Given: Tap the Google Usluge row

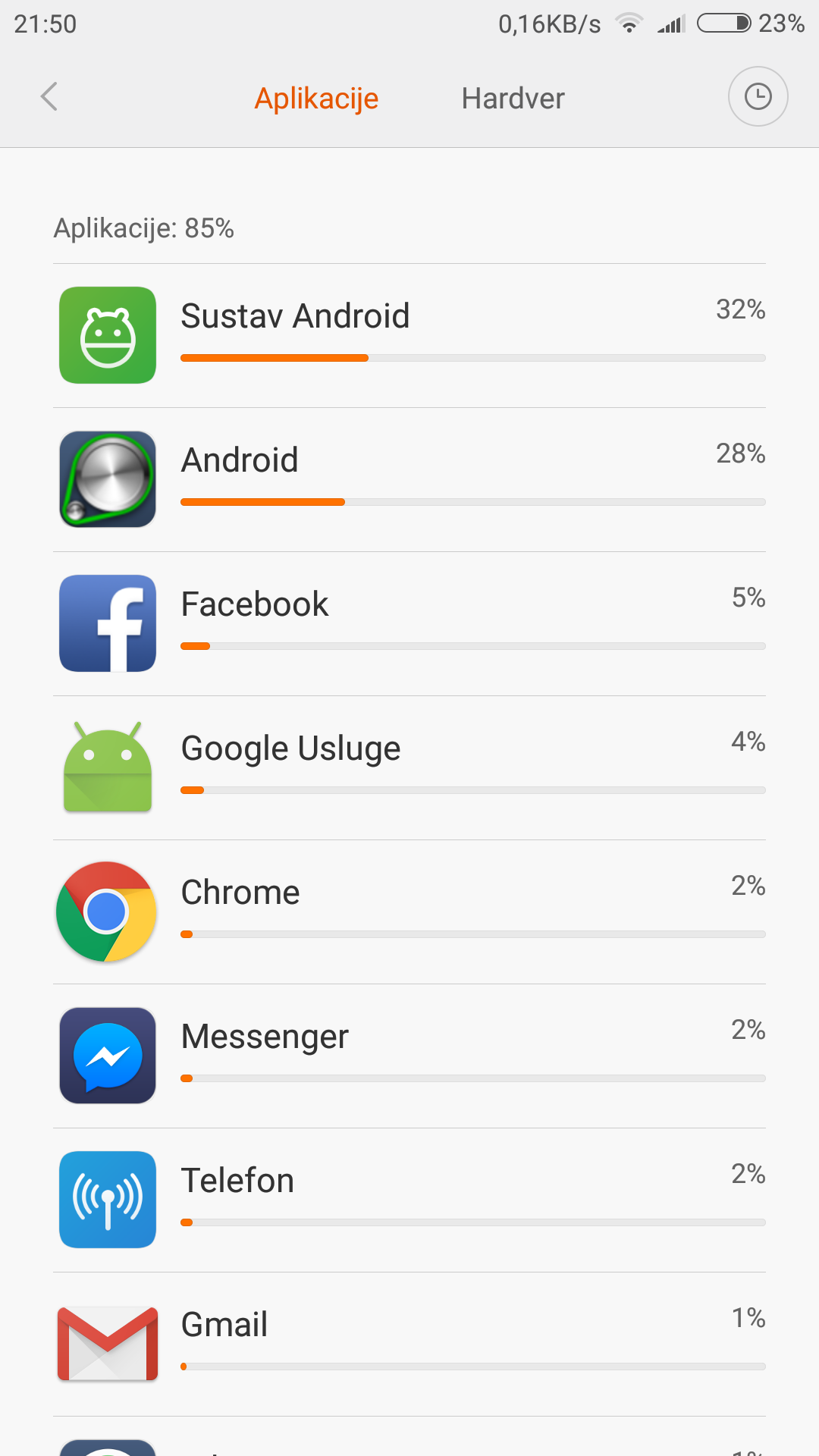Looking at the screenshot, I should coord(409,767).
